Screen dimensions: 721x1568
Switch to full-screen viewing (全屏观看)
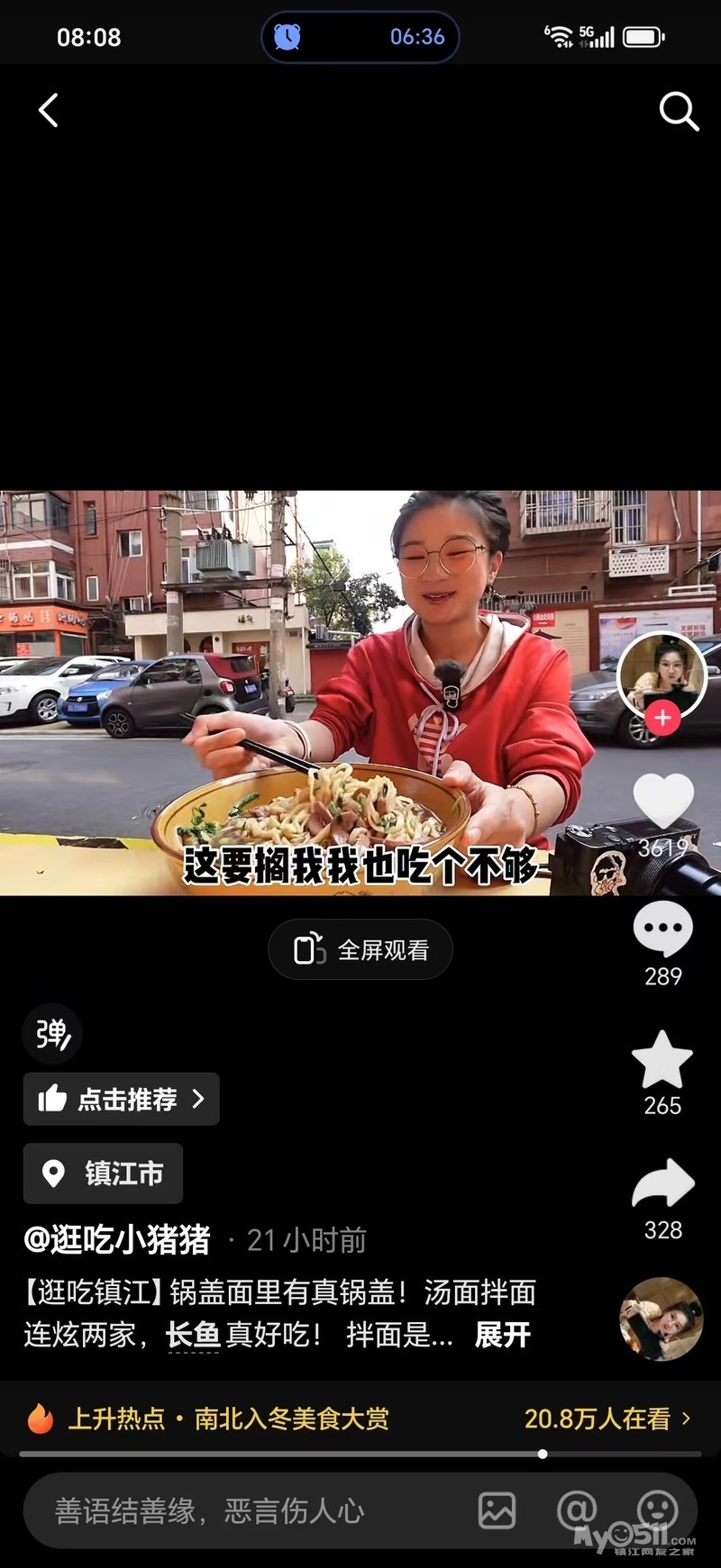(360, 950)
